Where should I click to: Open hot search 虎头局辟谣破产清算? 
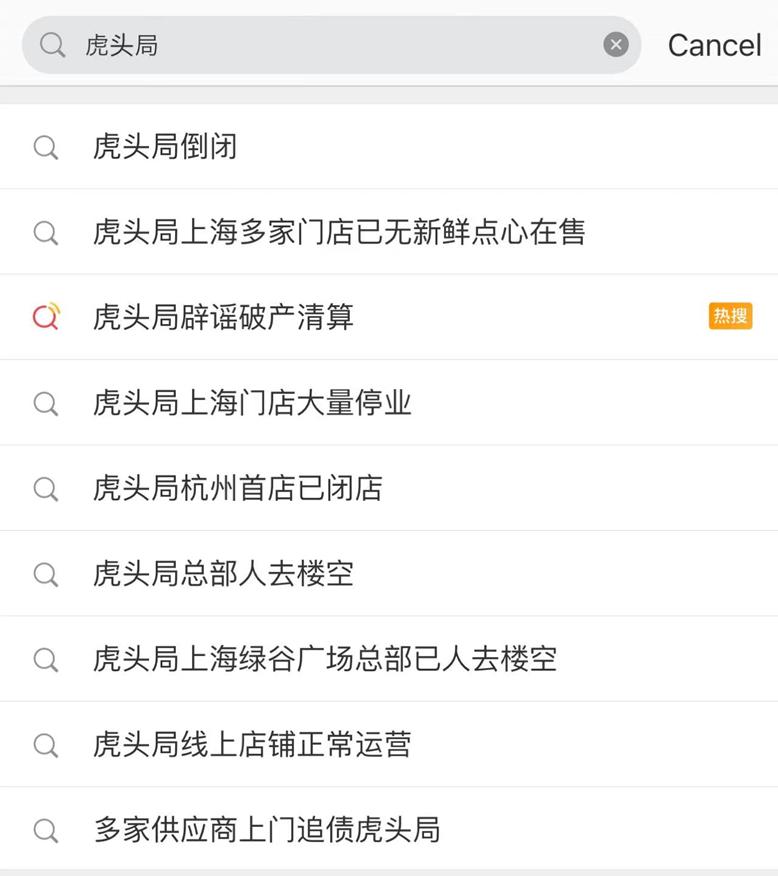coord(223,317)
